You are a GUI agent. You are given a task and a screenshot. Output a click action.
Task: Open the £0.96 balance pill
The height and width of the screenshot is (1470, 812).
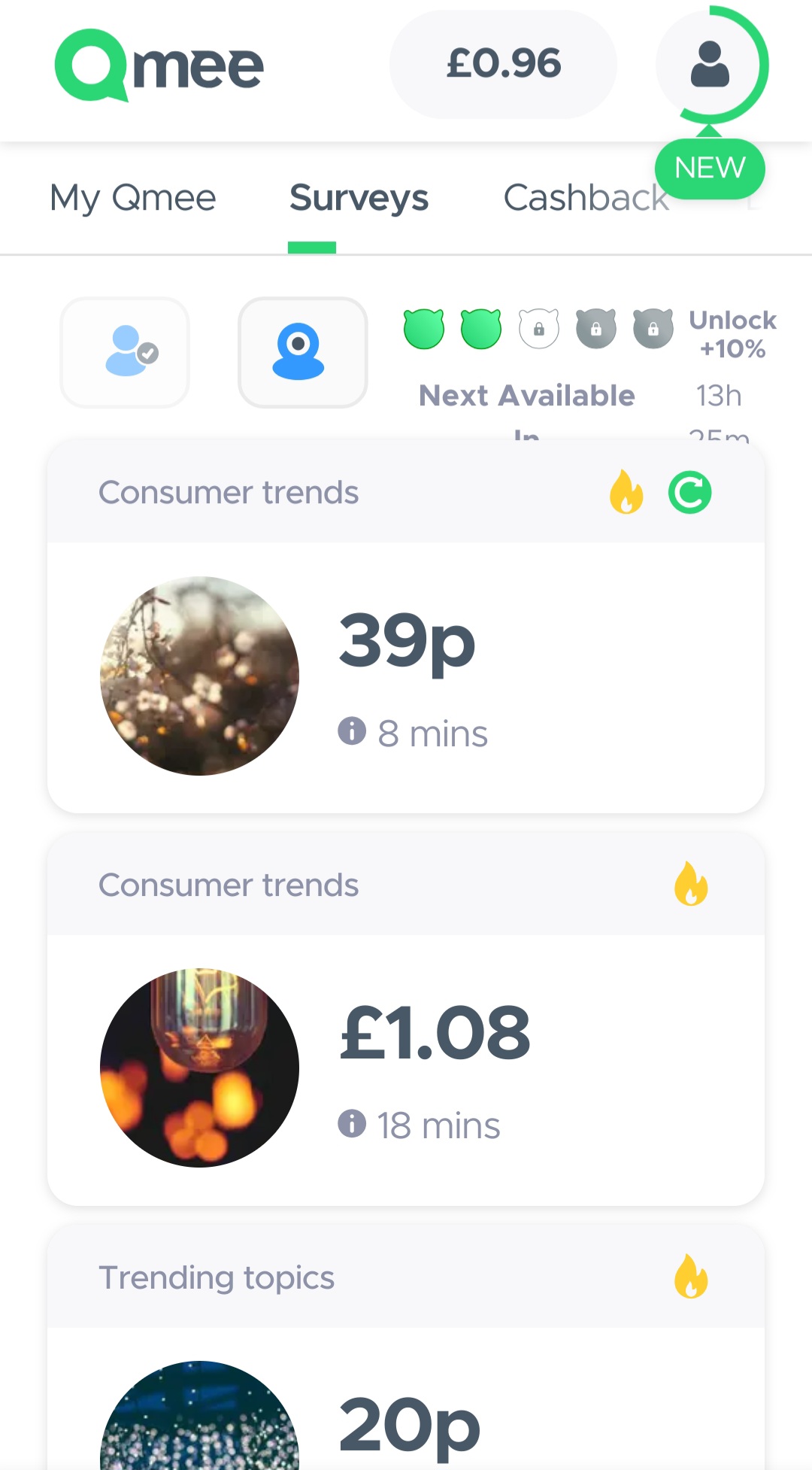503,64
